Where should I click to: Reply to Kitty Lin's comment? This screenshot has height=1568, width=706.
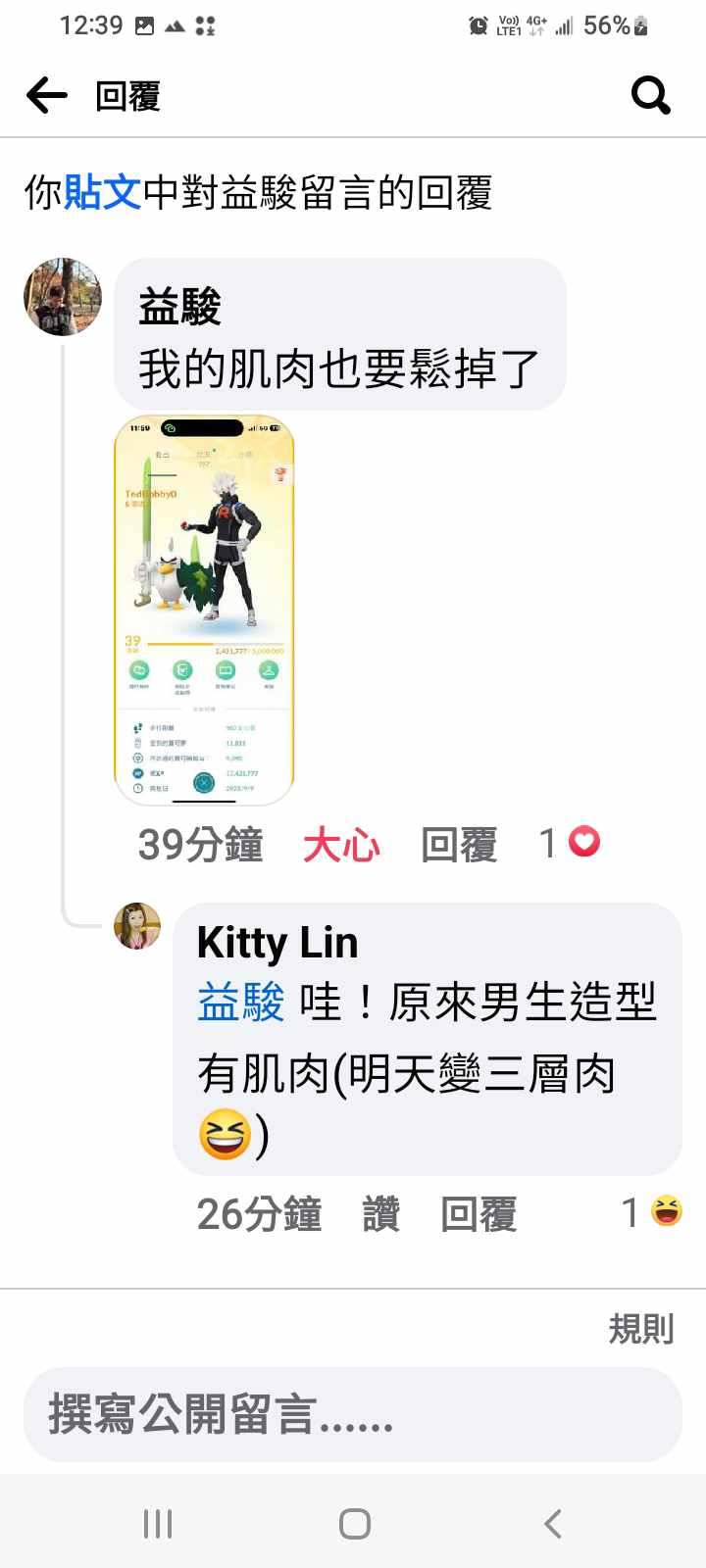(x=479, y=1214)
